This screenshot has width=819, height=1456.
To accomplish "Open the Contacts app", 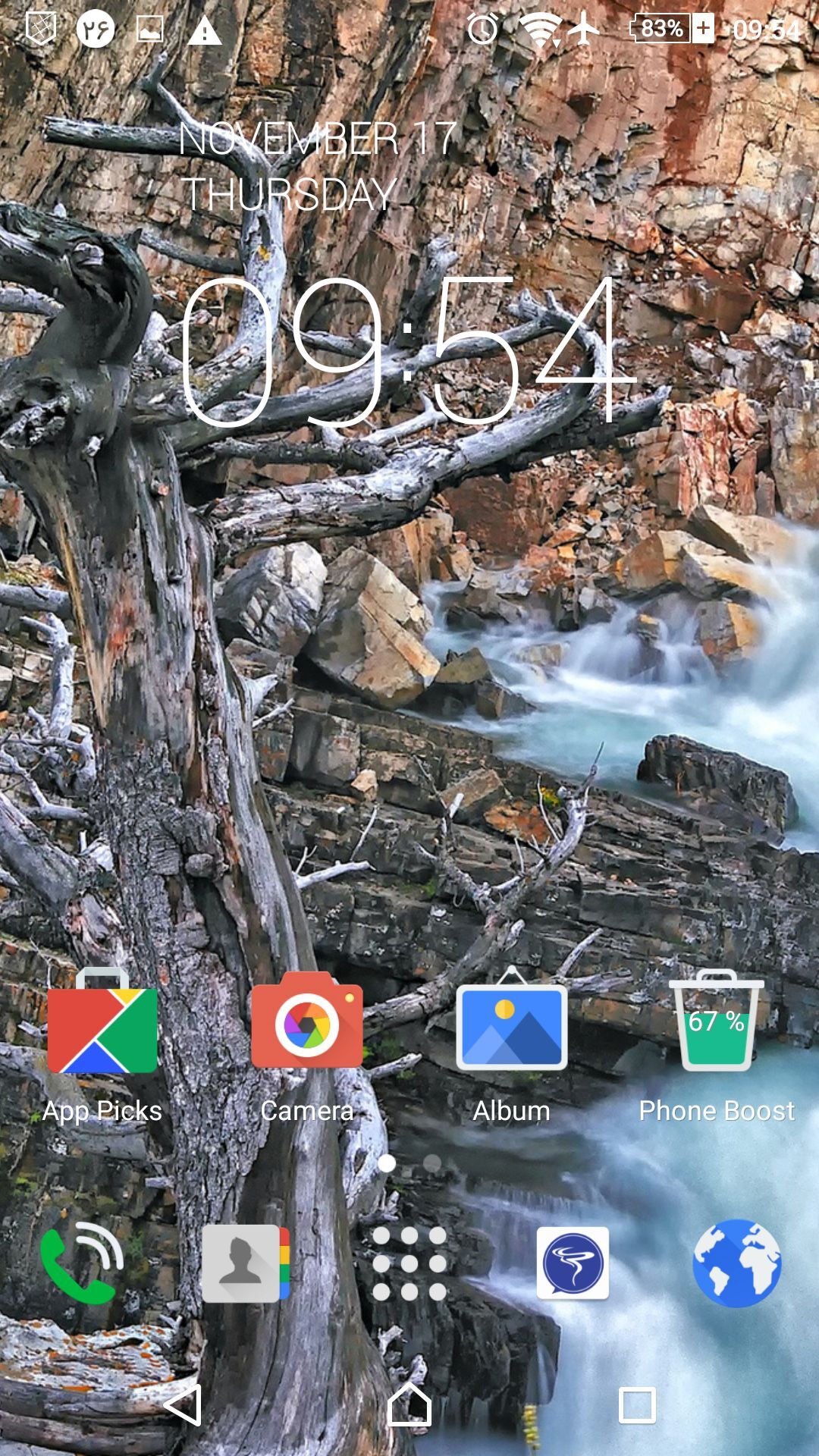I will 245,1263.
